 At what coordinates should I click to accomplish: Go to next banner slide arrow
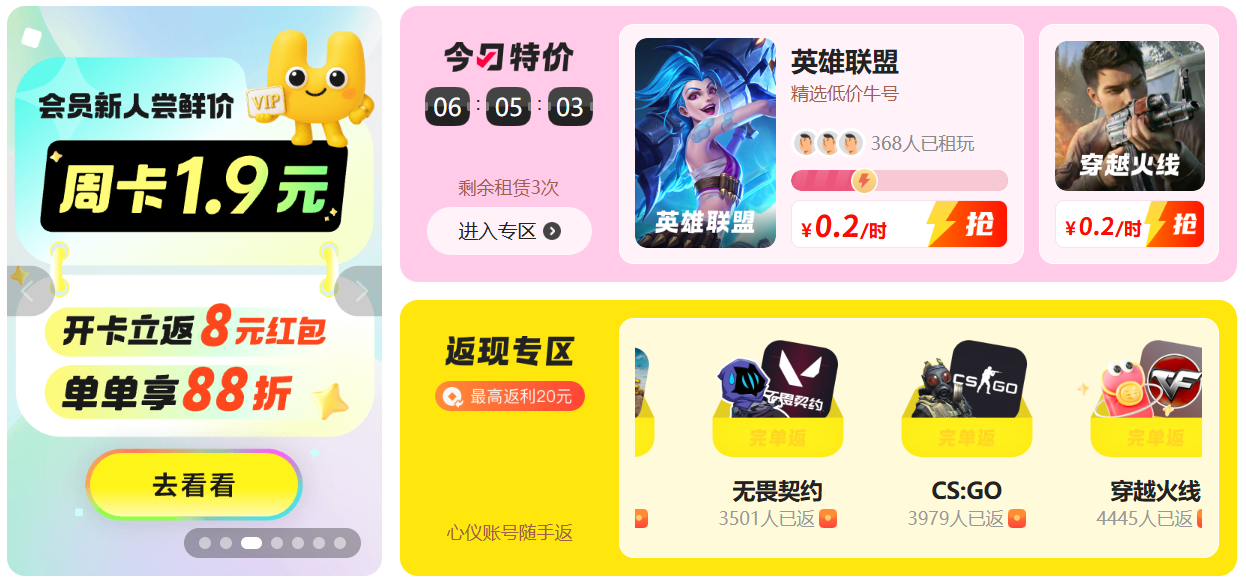(x=360, y=291)
